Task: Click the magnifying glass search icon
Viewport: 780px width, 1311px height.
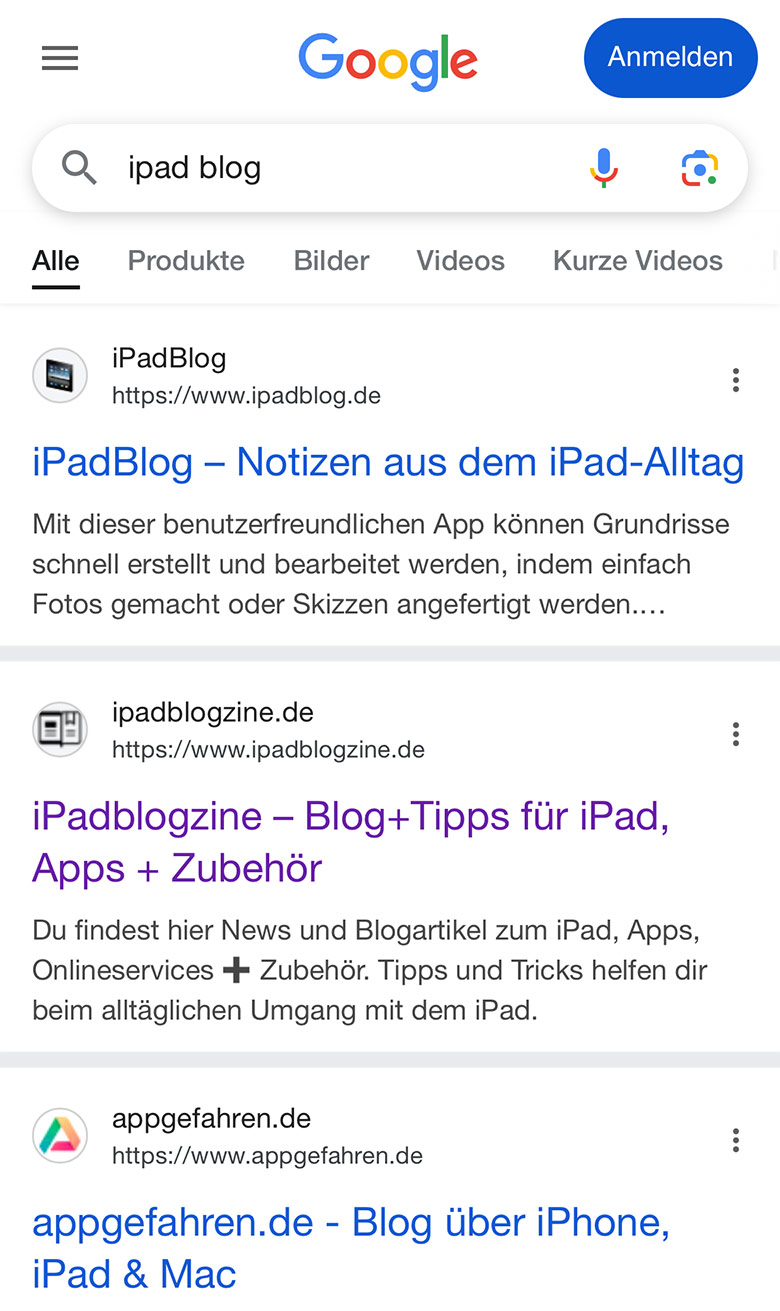Action: 79,167
